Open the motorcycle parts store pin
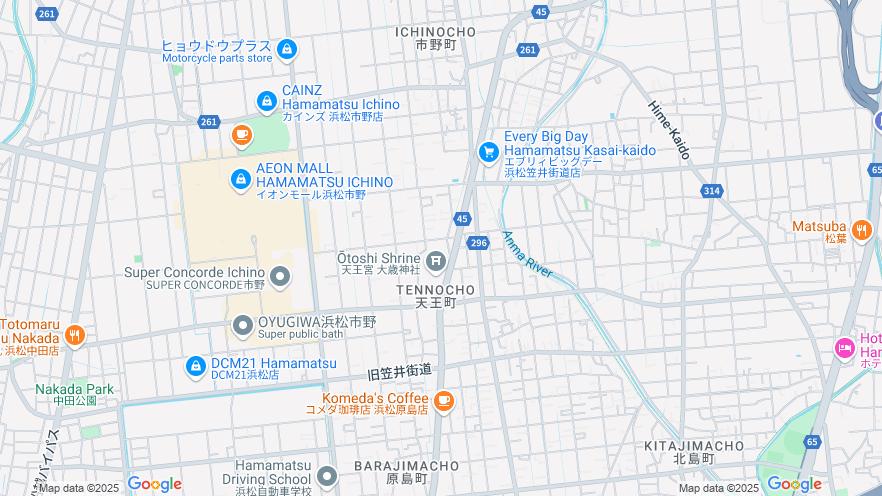The width and height of the screenshot is (882, 496). coord(287,48)
